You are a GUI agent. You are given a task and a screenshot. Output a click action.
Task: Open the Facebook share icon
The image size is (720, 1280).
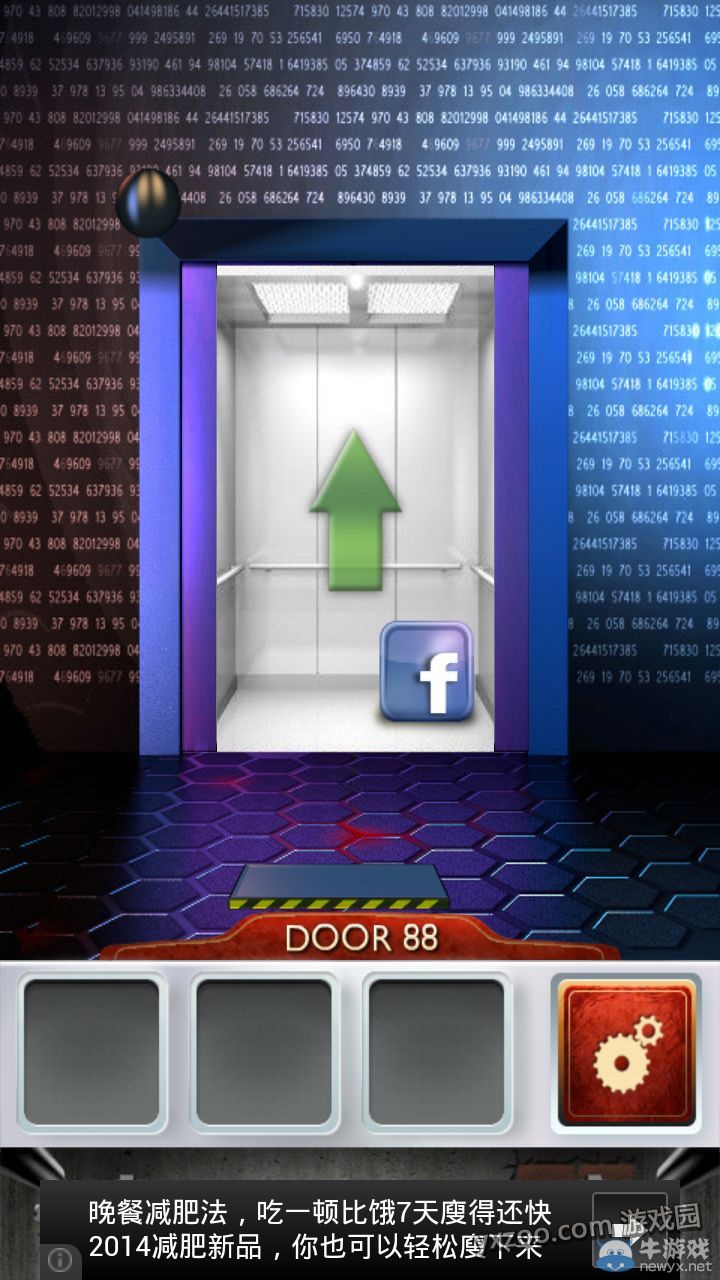[426, 672]
